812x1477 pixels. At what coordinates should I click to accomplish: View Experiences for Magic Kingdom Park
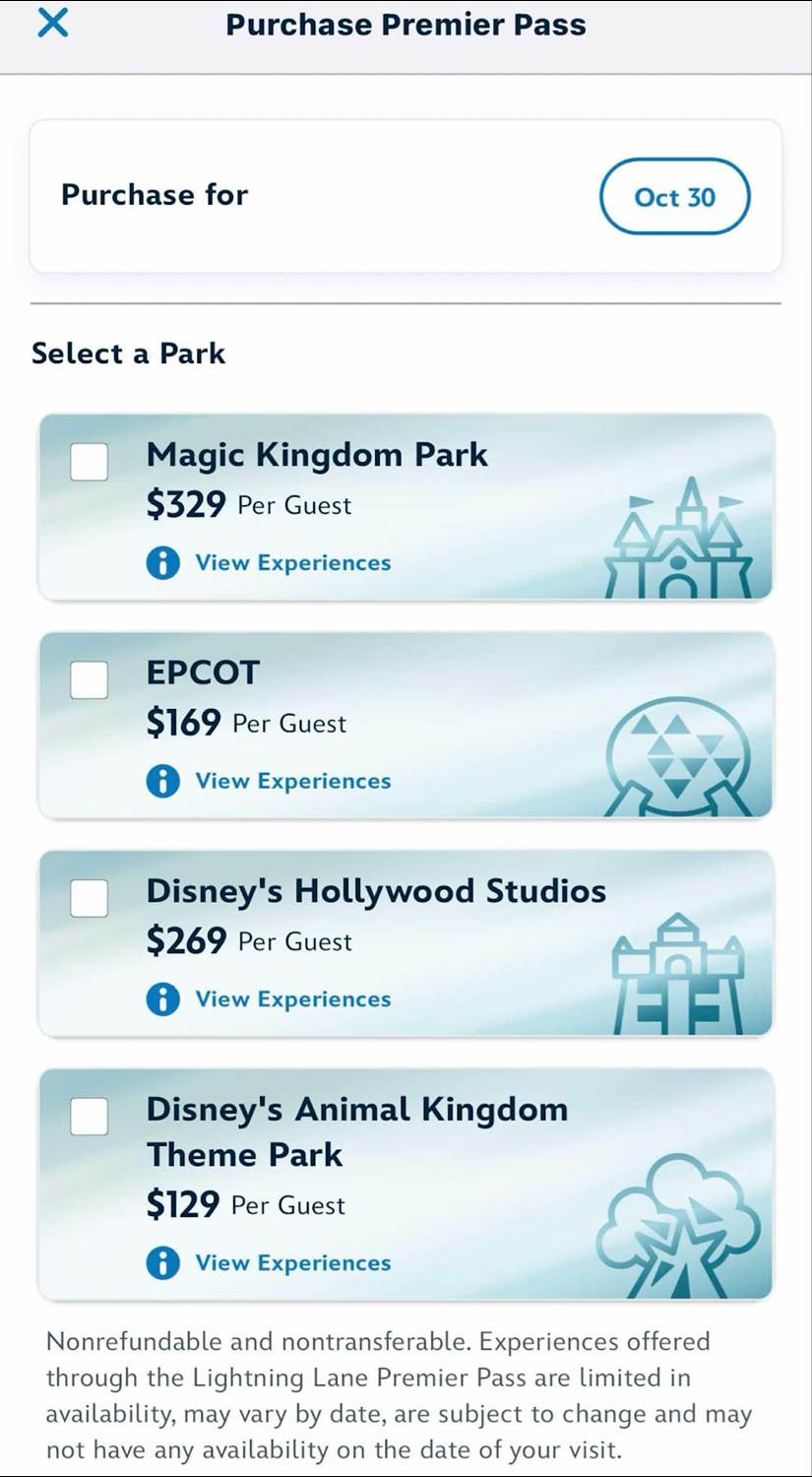point(291,563)
